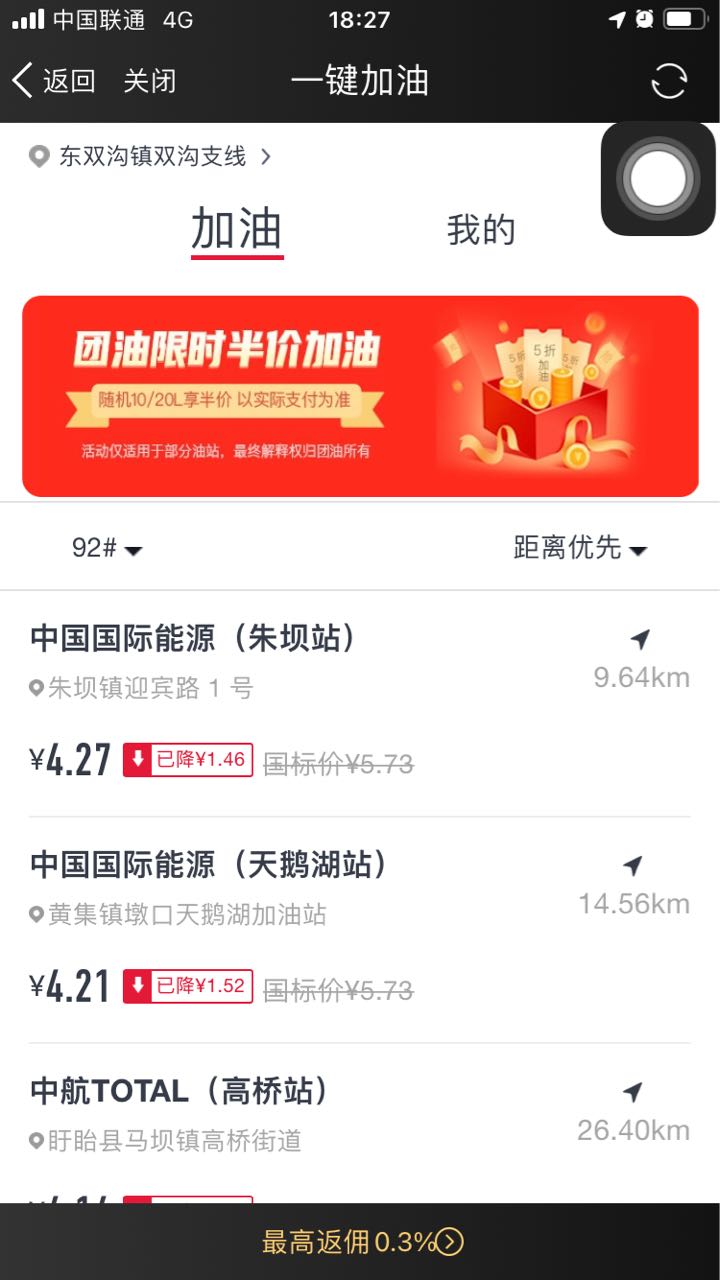Image resolution: width=720 pixels, height=1280 pixels.
Task: Select the 加油 tab
Action: [x=237, y=230]
